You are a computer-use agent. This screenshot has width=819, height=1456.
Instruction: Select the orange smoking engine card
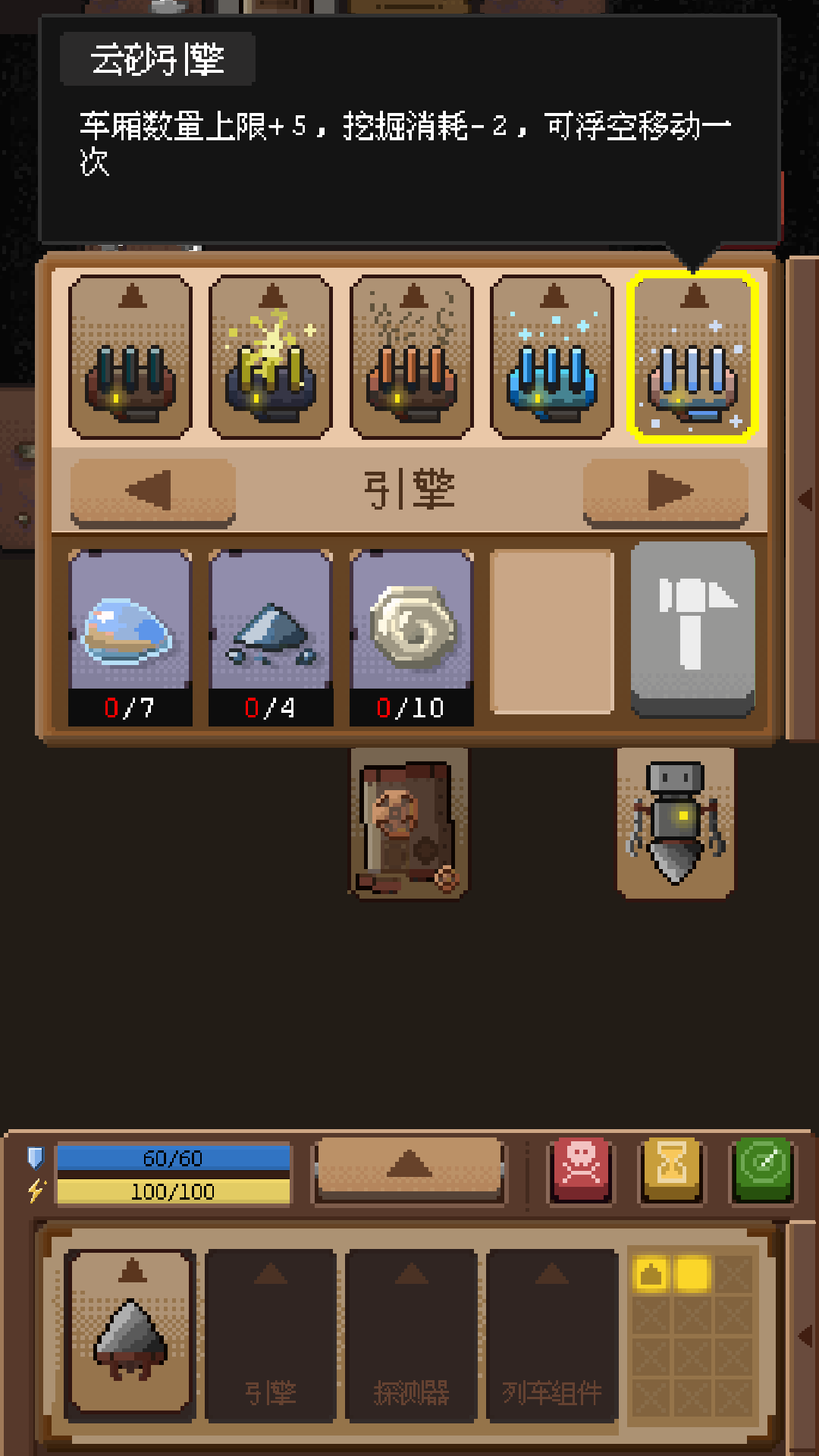(x=412, y=357)
